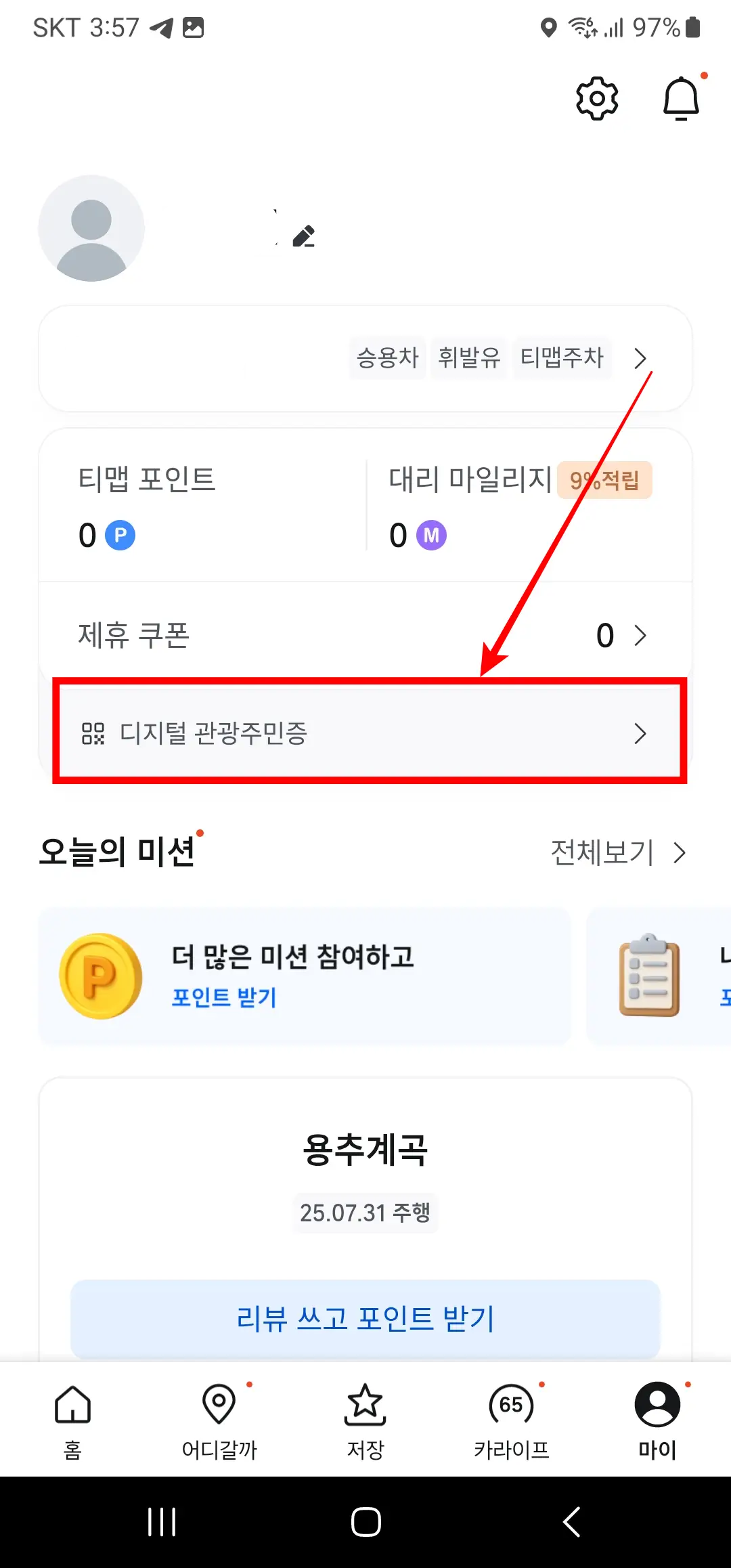Expand vehicle info via its chevron

(x=640, y=358)
